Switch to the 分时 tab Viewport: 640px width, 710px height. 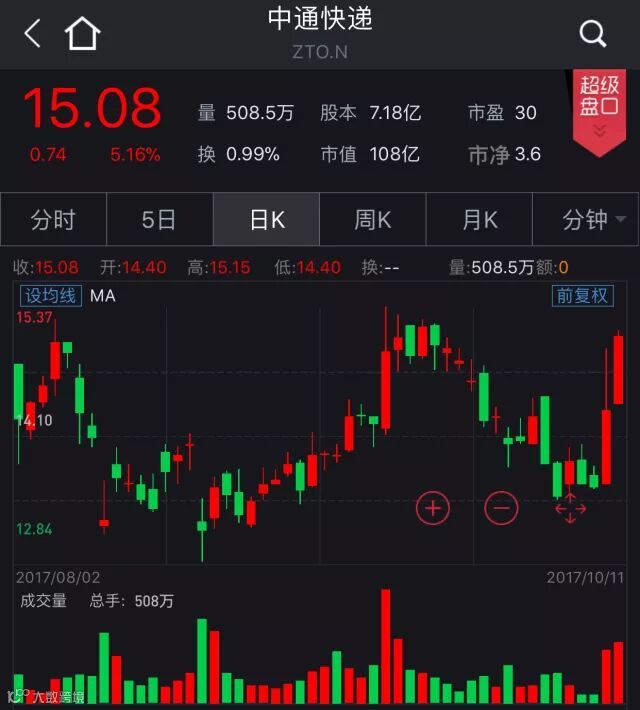pos(53,220)
